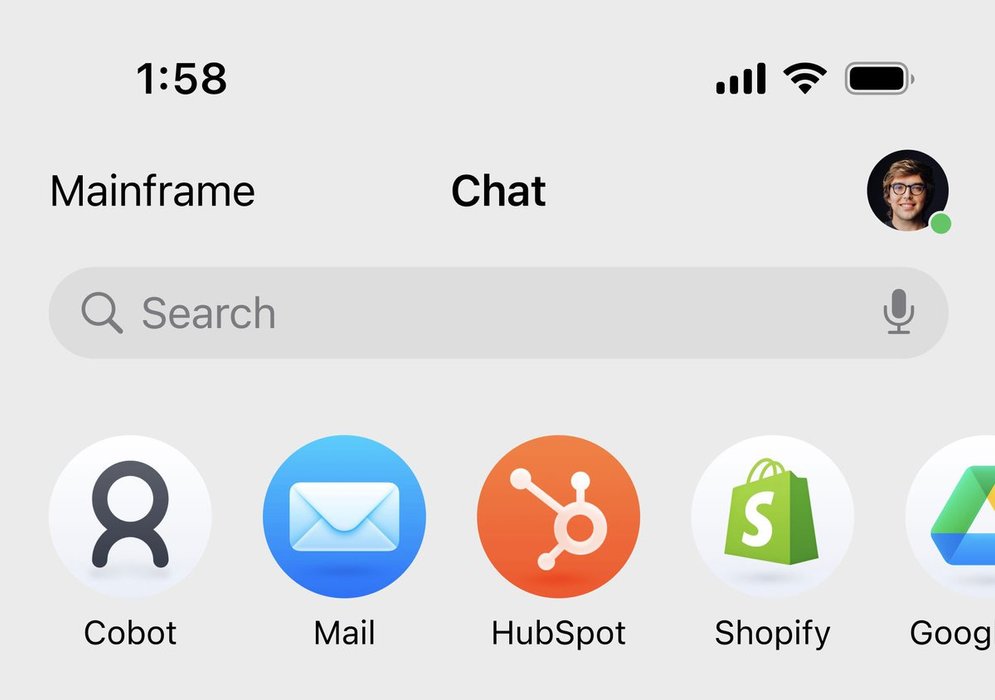The width and height of the screenshot is (995, 700).
Task: Open the Cobot app
Action: pos(130,517)
